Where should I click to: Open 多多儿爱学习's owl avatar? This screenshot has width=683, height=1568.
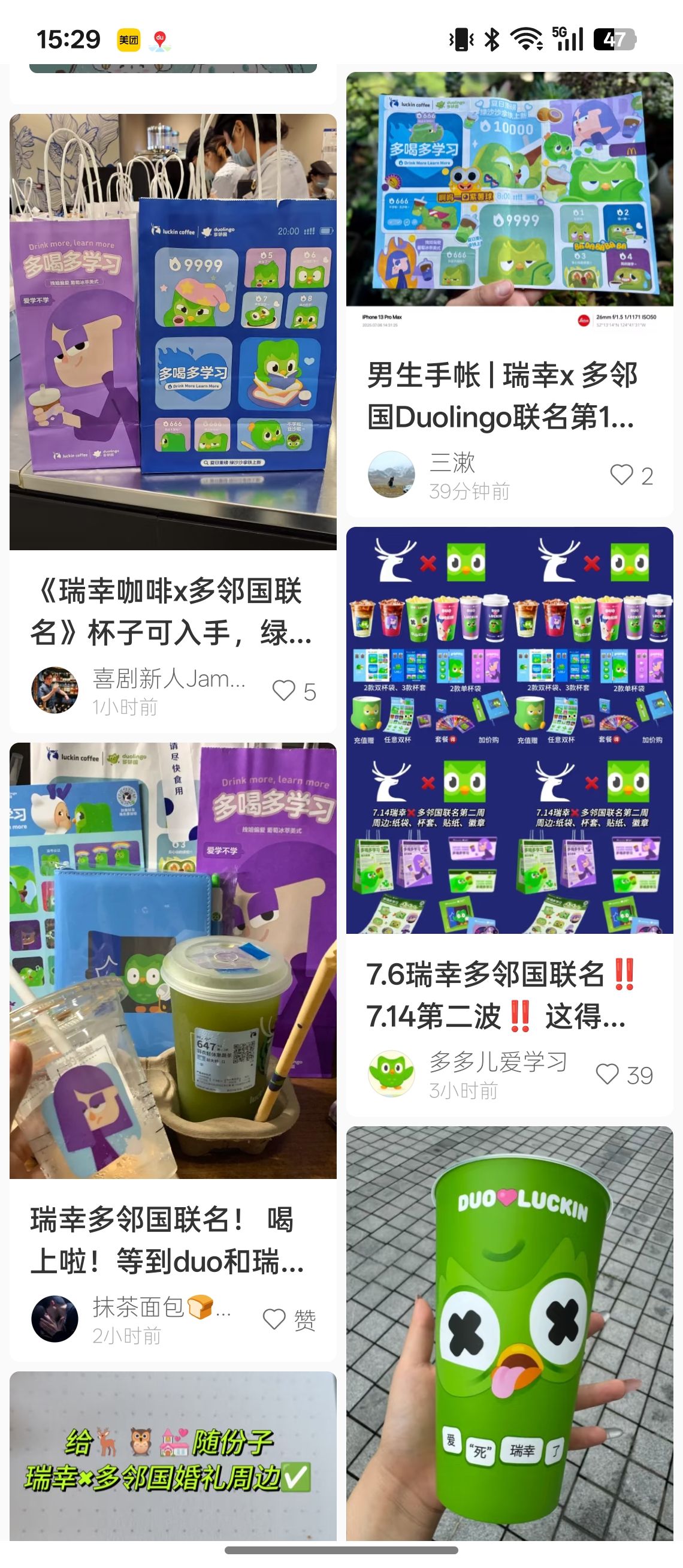click(x=392, y=1074)
